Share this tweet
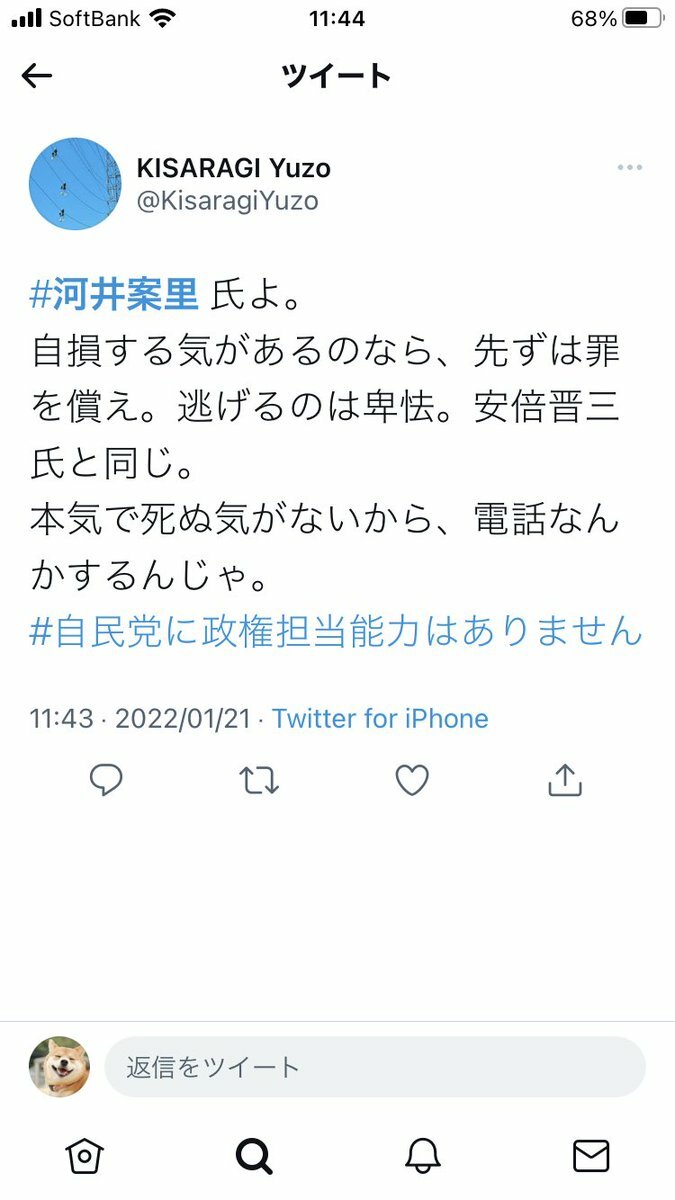 point(565,780)
